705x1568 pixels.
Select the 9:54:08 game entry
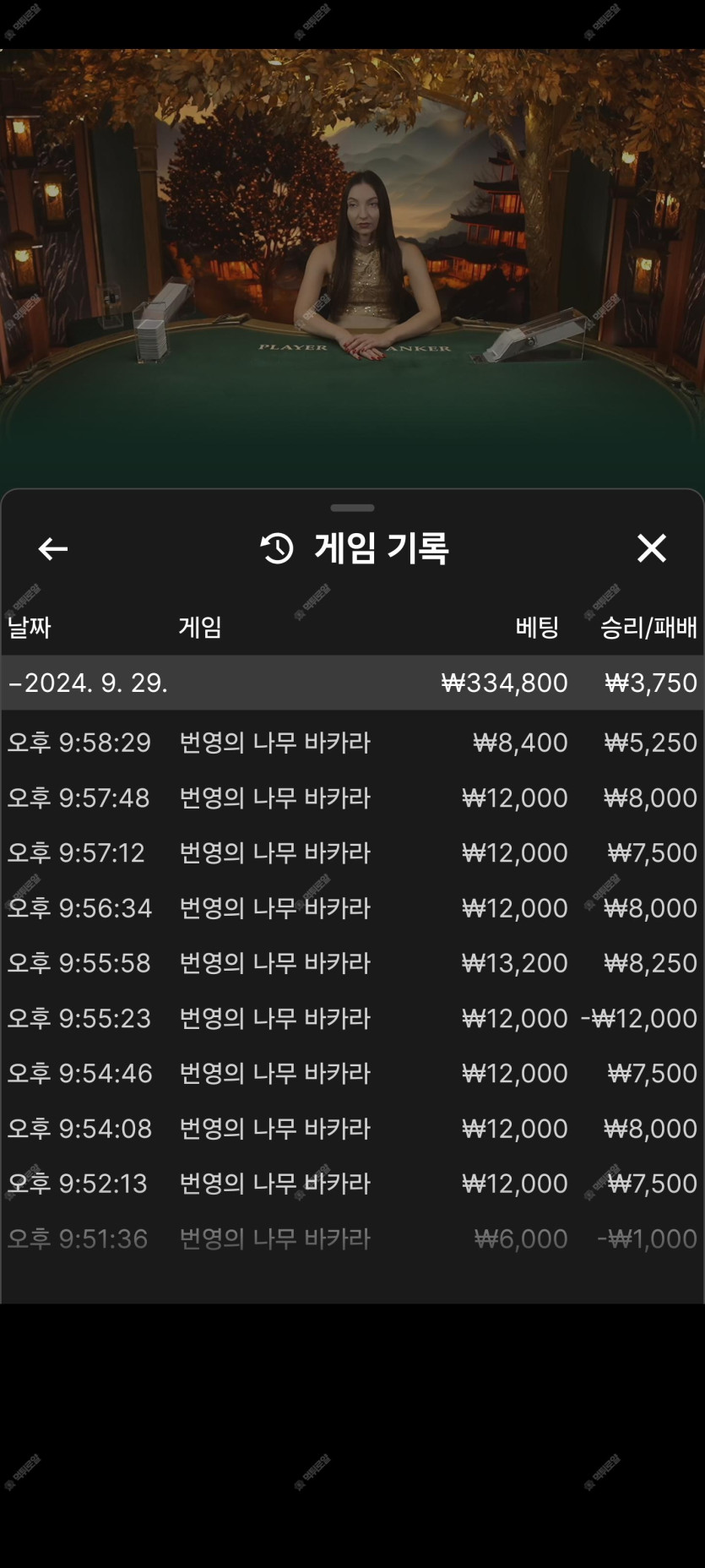(x=352, y=1129)
